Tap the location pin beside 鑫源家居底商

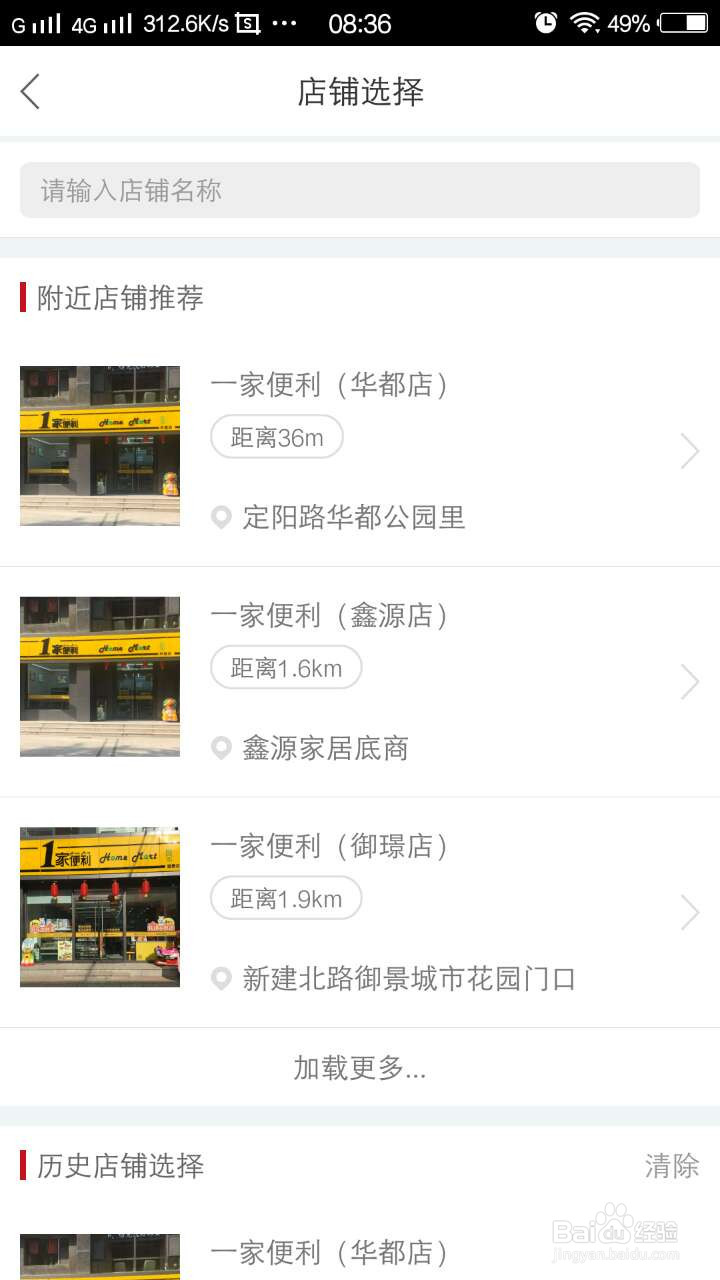point(222,748)
